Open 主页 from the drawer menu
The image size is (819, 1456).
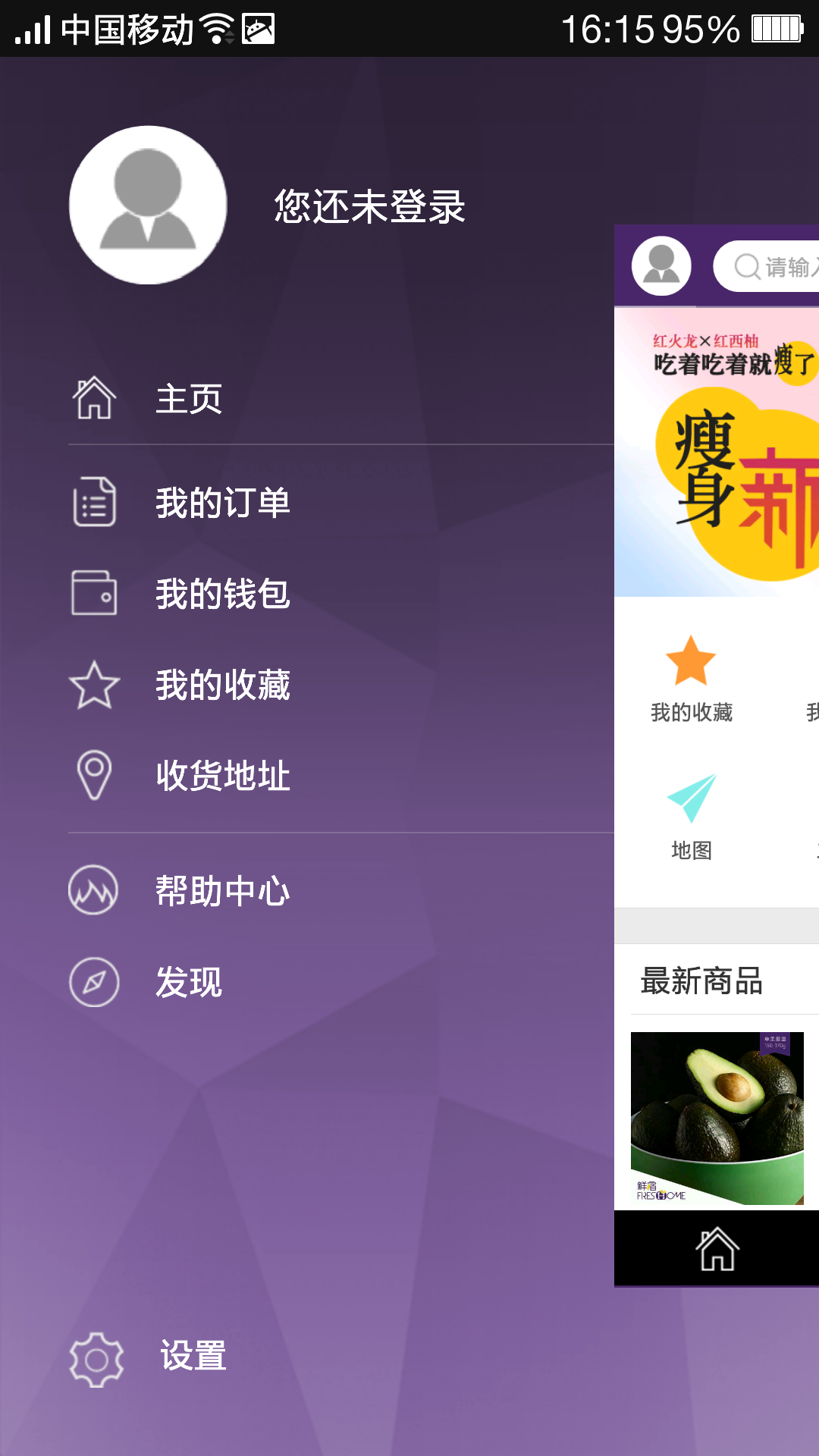[x=188, y=399]
